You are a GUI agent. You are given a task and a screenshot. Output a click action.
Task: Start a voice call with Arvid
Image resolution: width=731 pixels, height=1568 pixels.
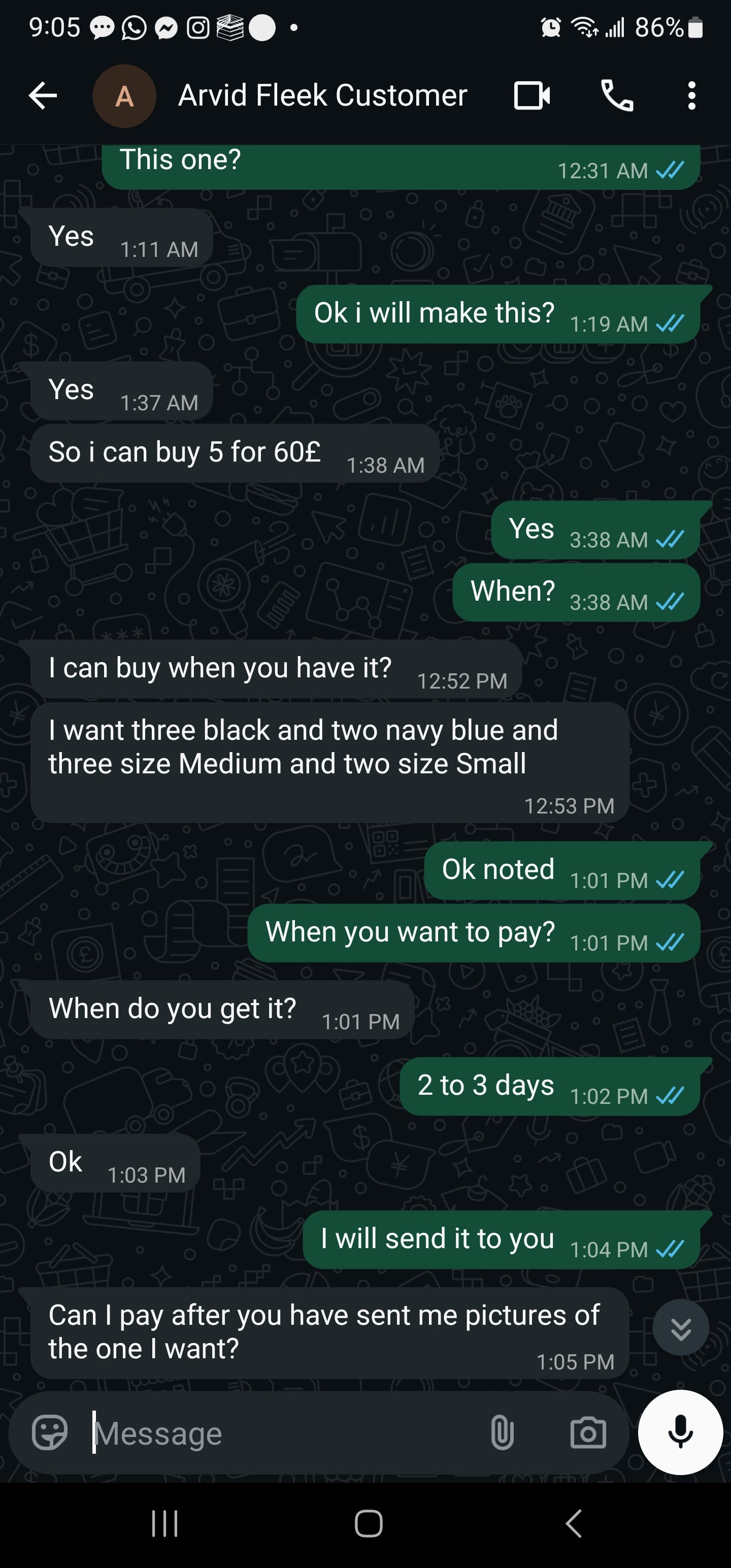pyautogui.click(x=617, y=95)
